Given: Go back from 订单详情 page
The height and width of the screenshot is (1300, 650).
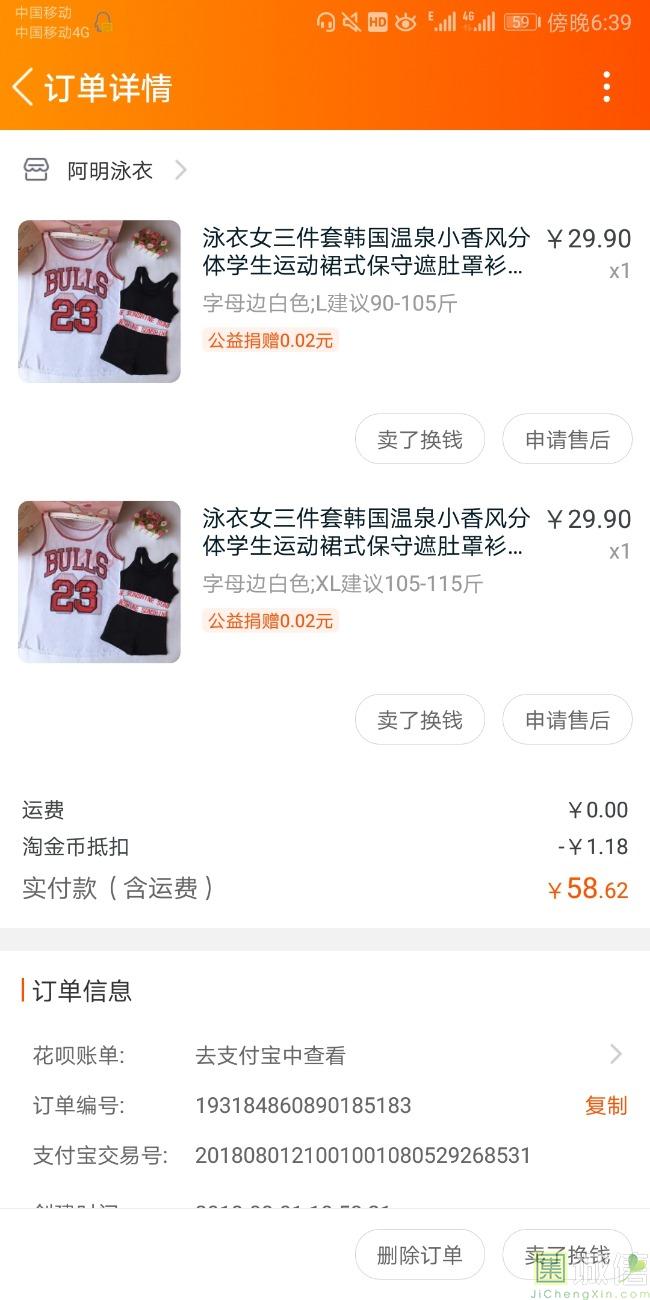Looking at the screenshot, I should pyautogui.click(x=23, y=87).
